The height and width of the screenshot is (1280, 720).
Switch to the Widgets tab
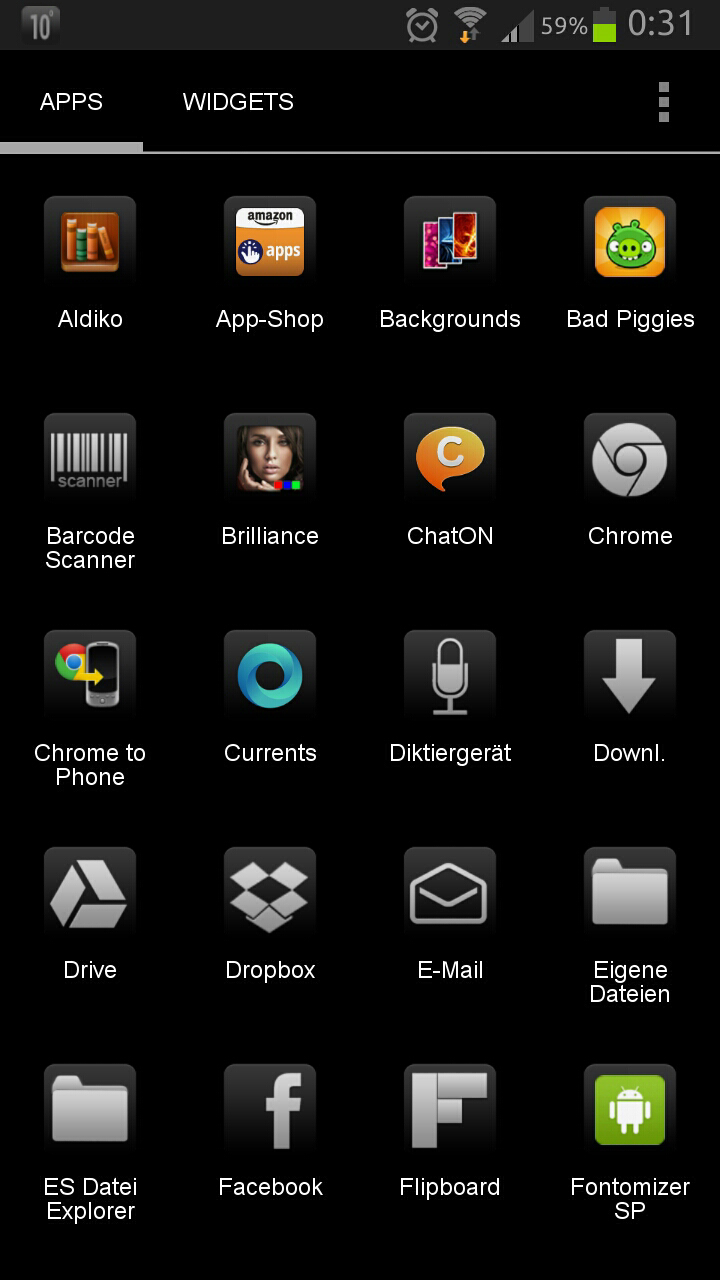[x=238, y=102]
